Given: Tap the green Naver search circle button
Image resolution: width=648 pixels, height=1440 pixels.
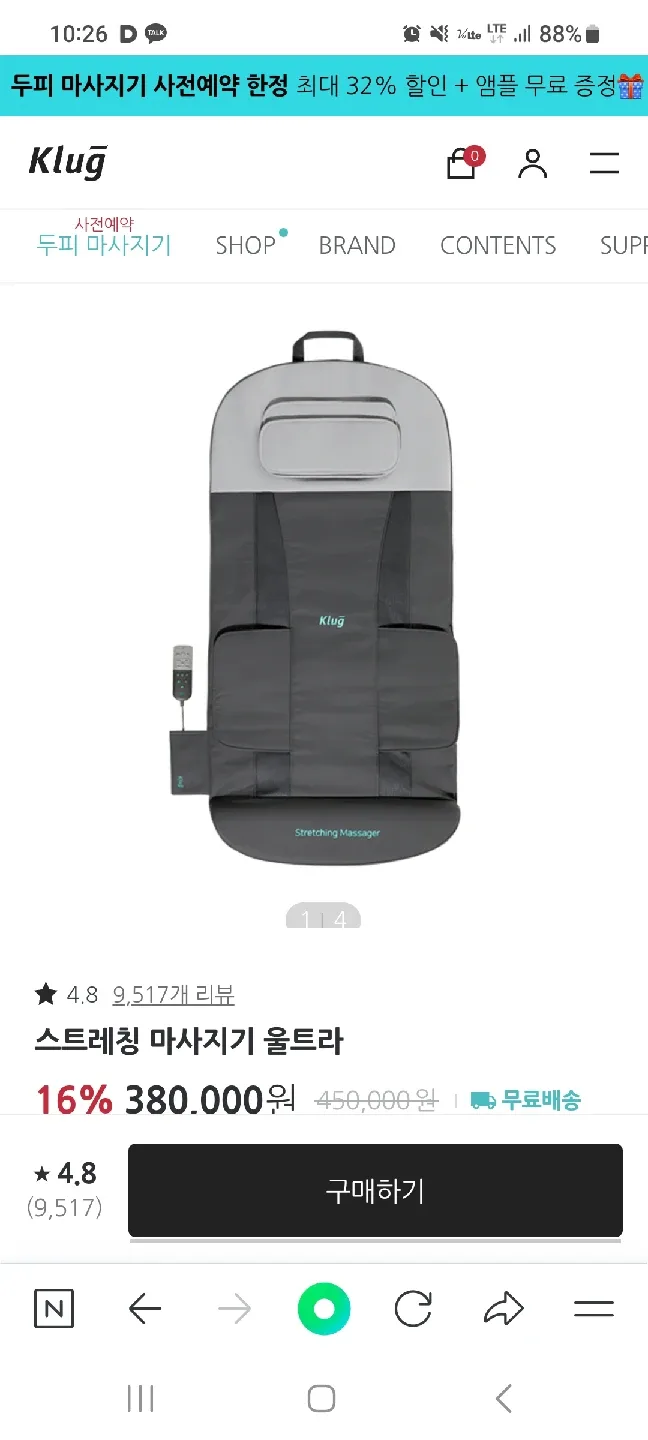Looking at the screenshot, I should [324, 1309].
